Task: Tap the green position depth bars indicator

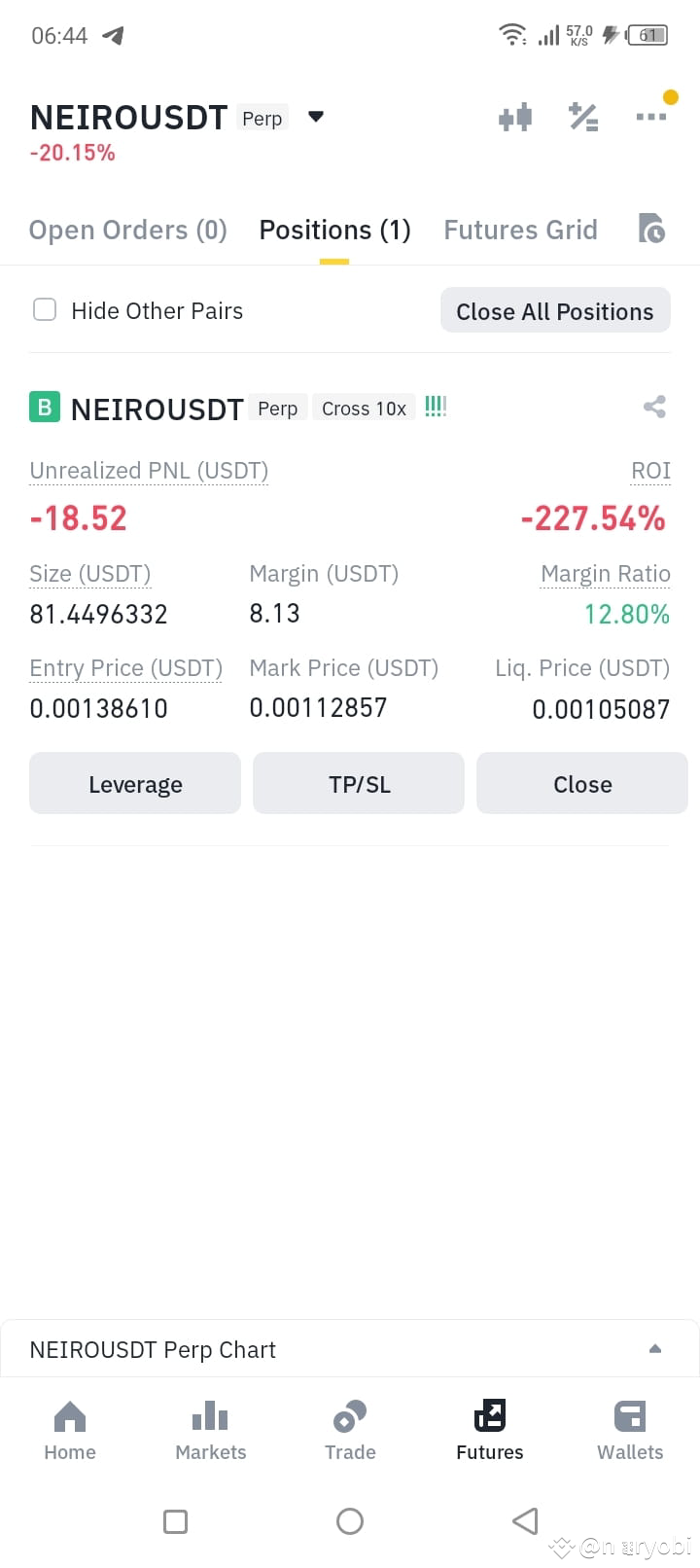Action: pos(435,407)
